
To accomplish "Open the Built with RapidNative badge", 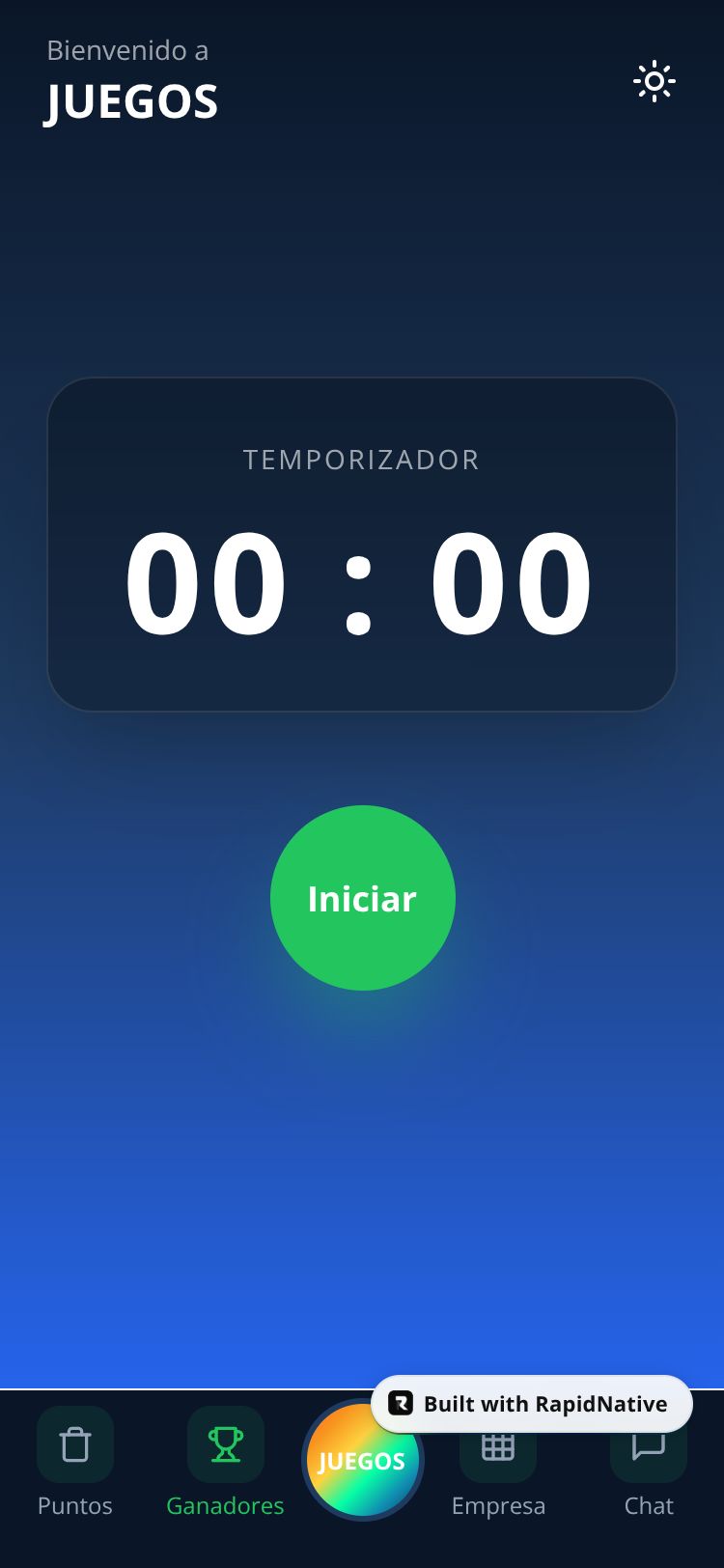I will pos(532,1404).
